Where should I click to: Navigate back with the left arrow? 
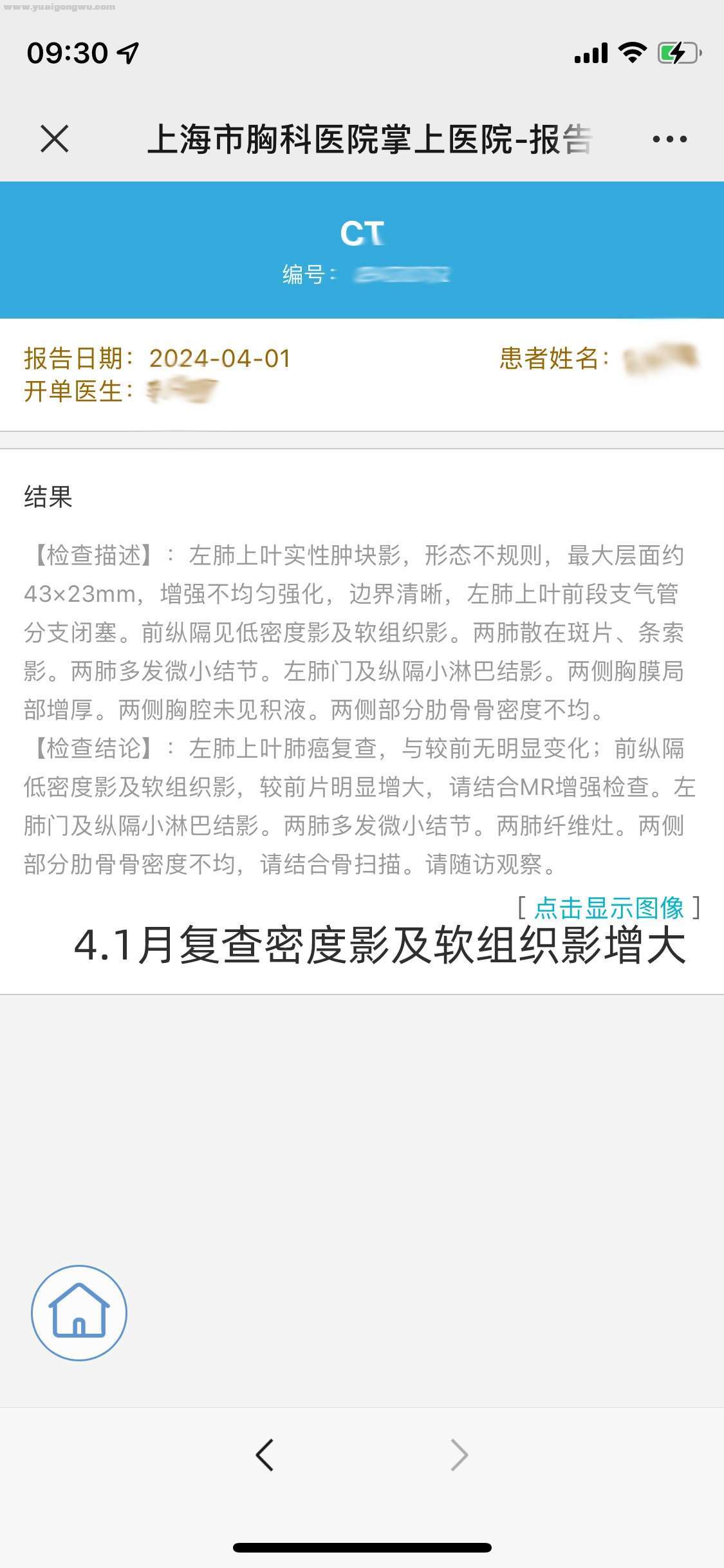click(x=265, y=1455)
